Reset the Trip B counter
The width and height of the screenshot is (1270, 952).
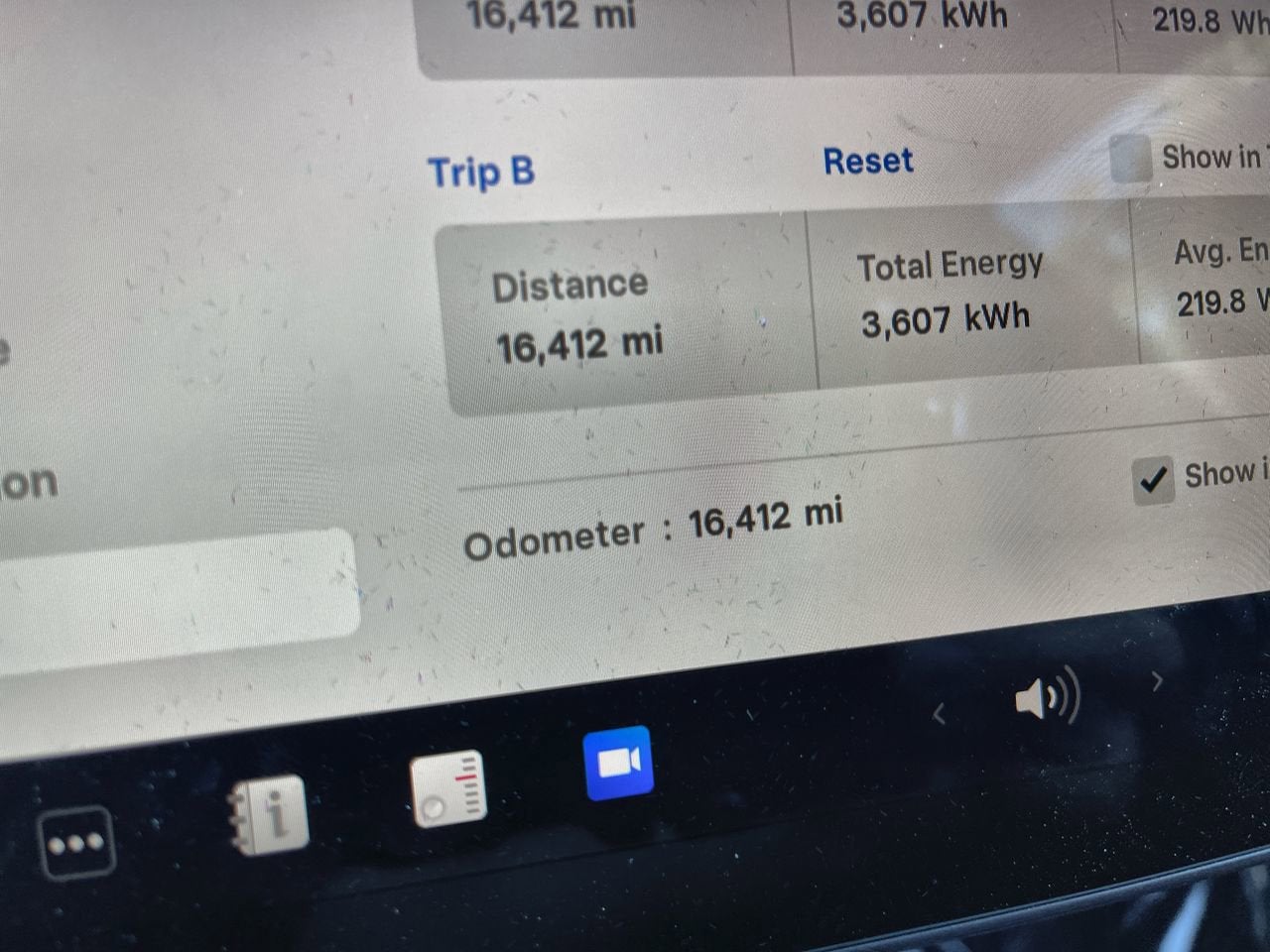(x=868, y=162)
